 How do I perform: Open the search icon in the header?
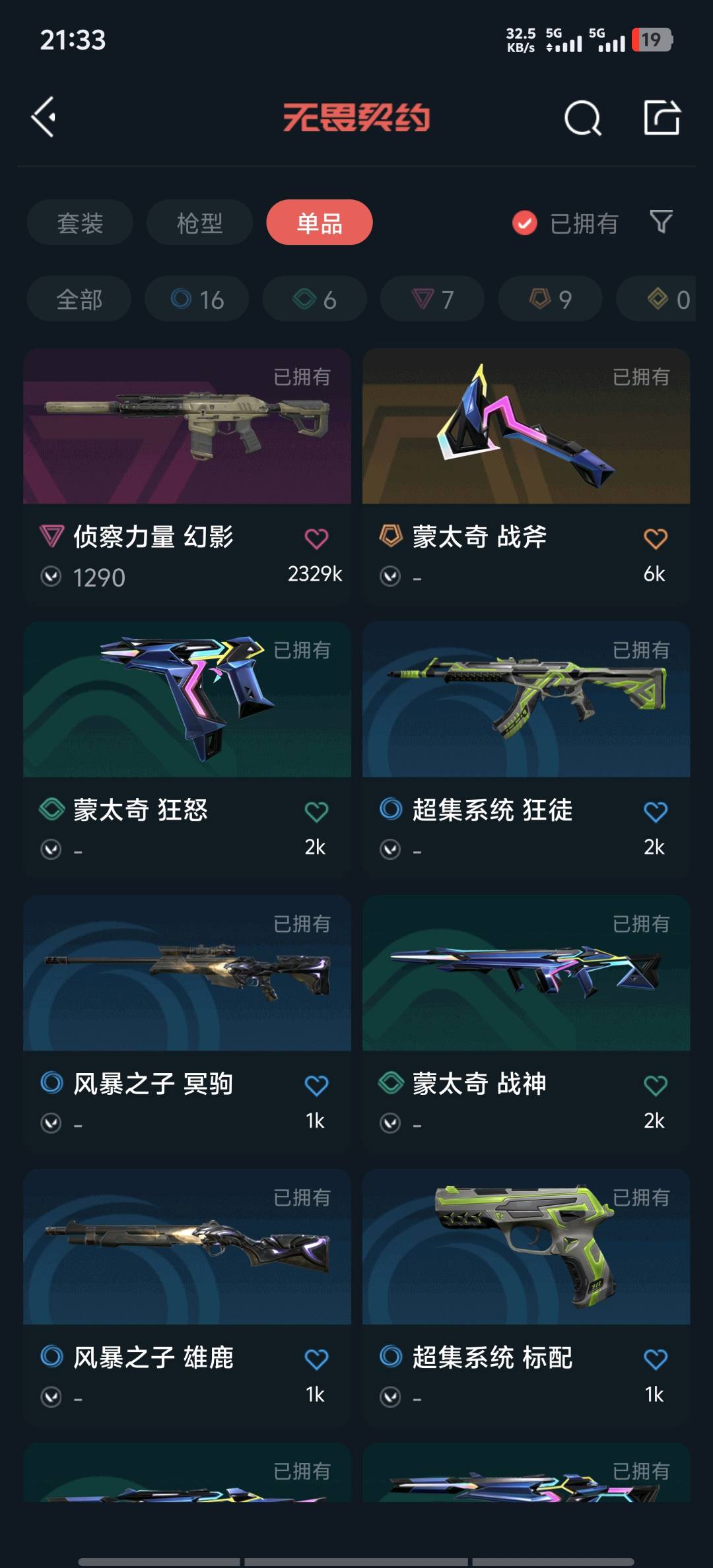tap(582, 118)
